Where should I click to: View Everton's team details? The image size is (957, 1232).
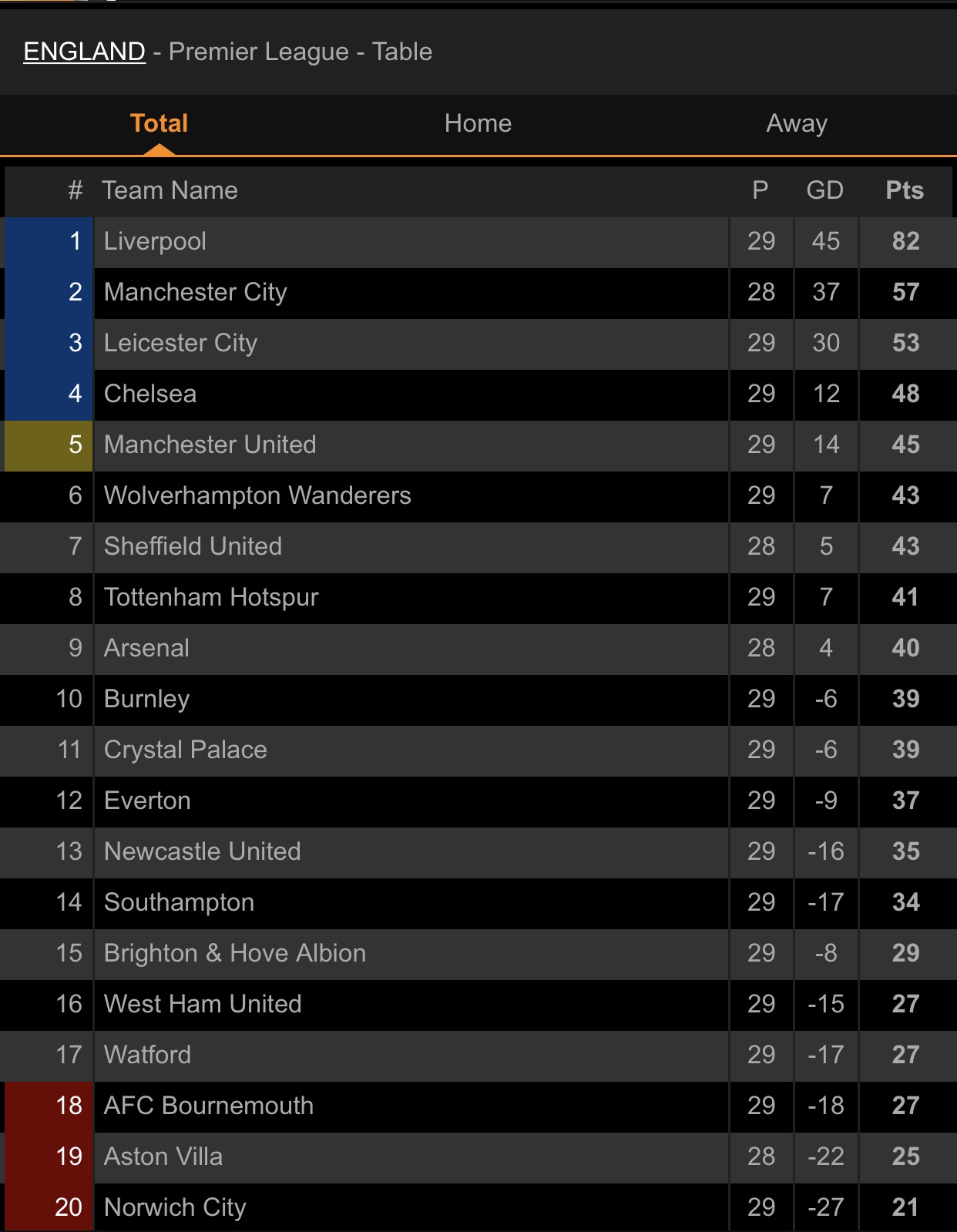tap(147, 801)
